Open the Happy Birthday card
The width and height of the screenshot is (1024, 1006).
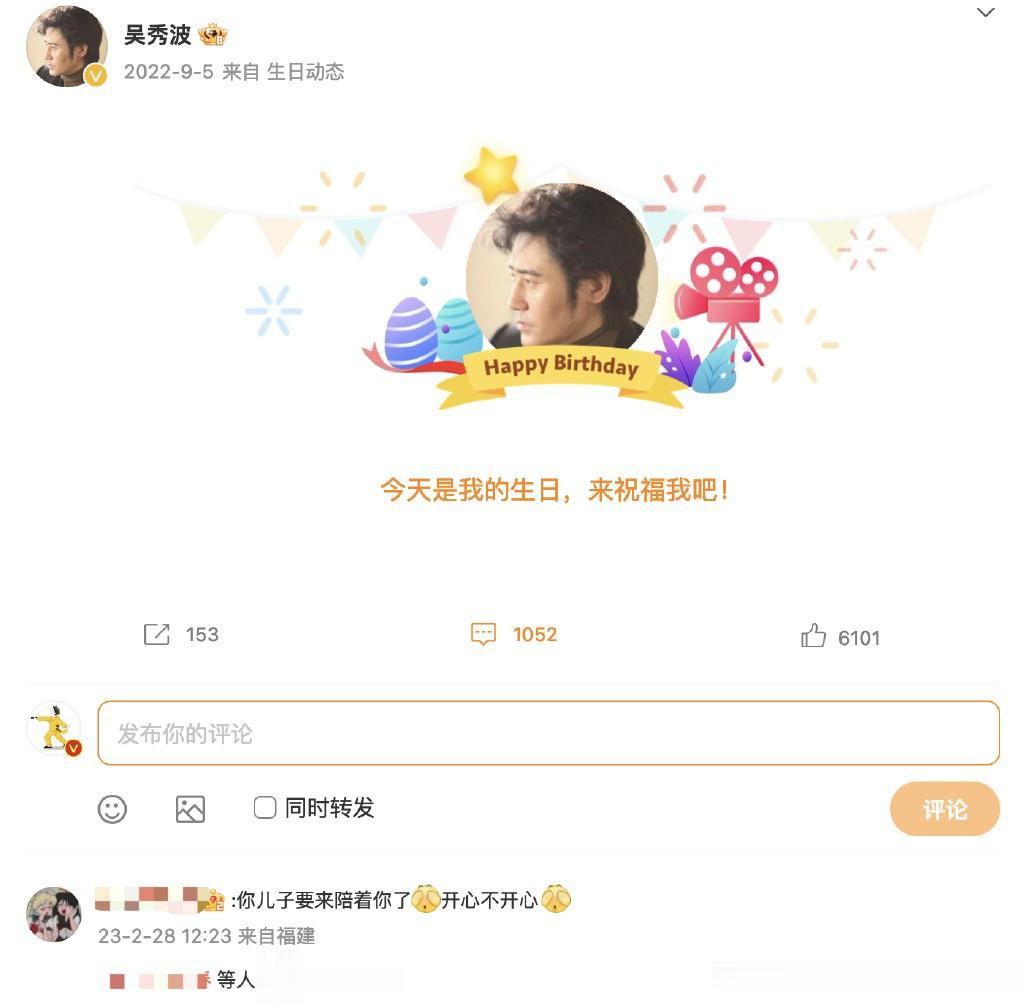pyautogui.click(x=561, y=300)
